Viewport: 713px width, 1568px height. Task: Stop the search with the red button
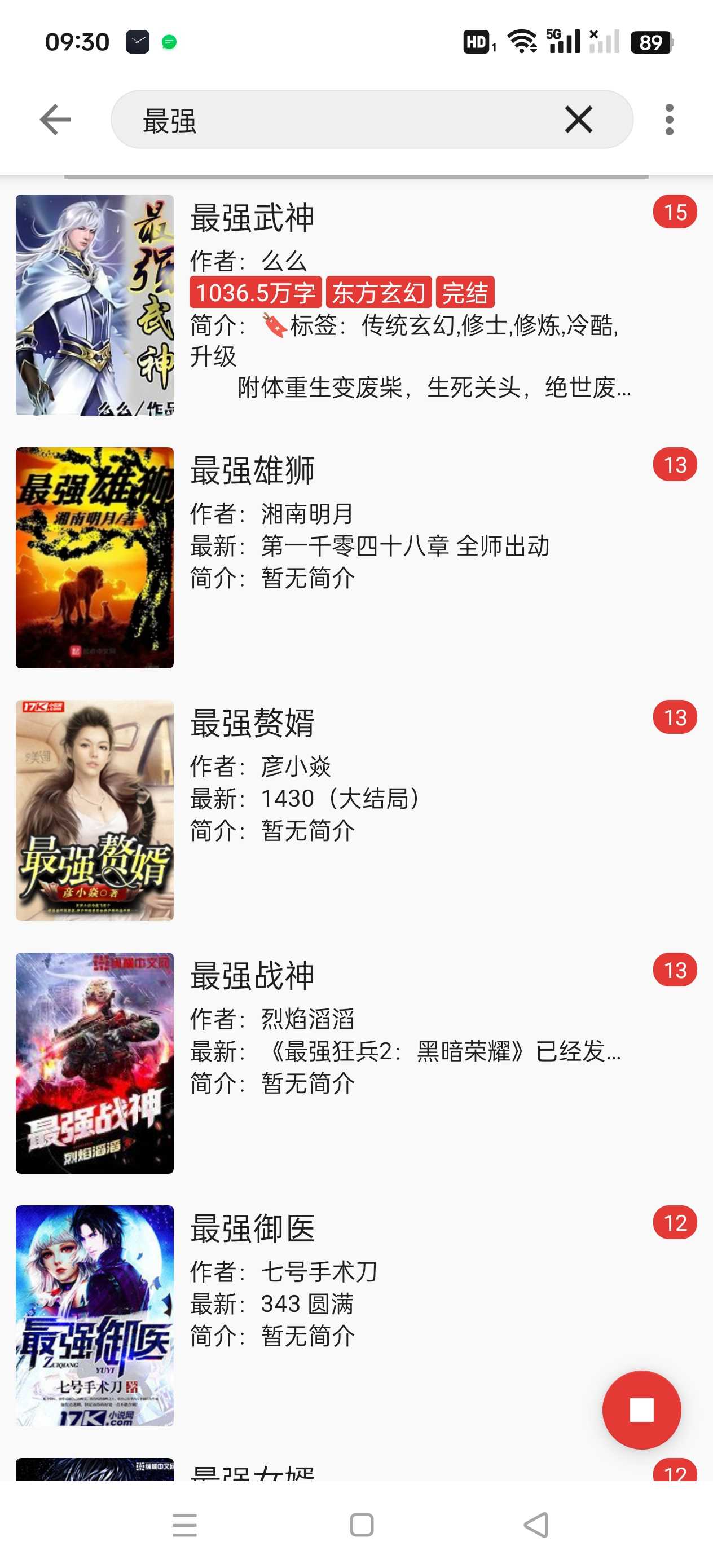tap(641, 1409)
